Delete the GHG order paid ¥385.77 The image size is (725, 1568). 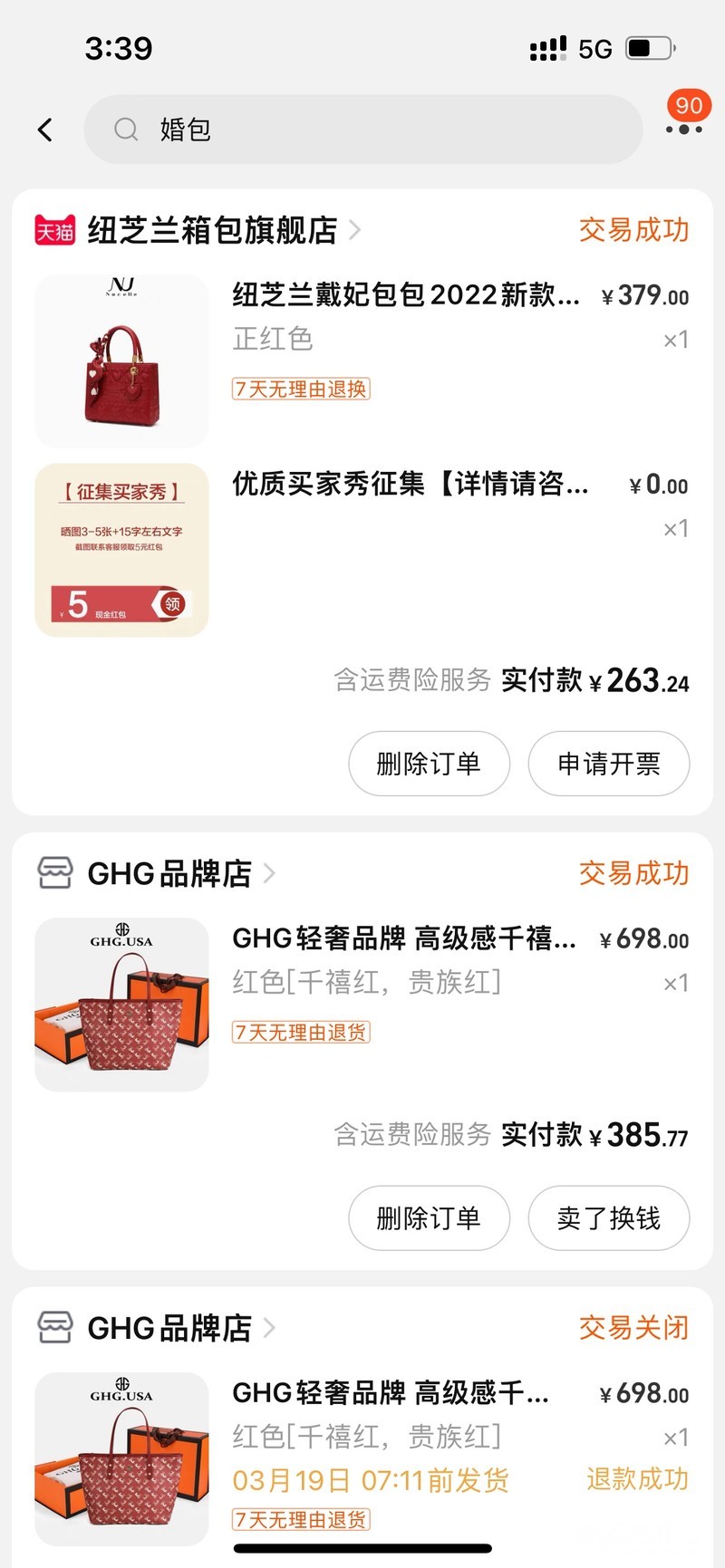click(429, 1218)
